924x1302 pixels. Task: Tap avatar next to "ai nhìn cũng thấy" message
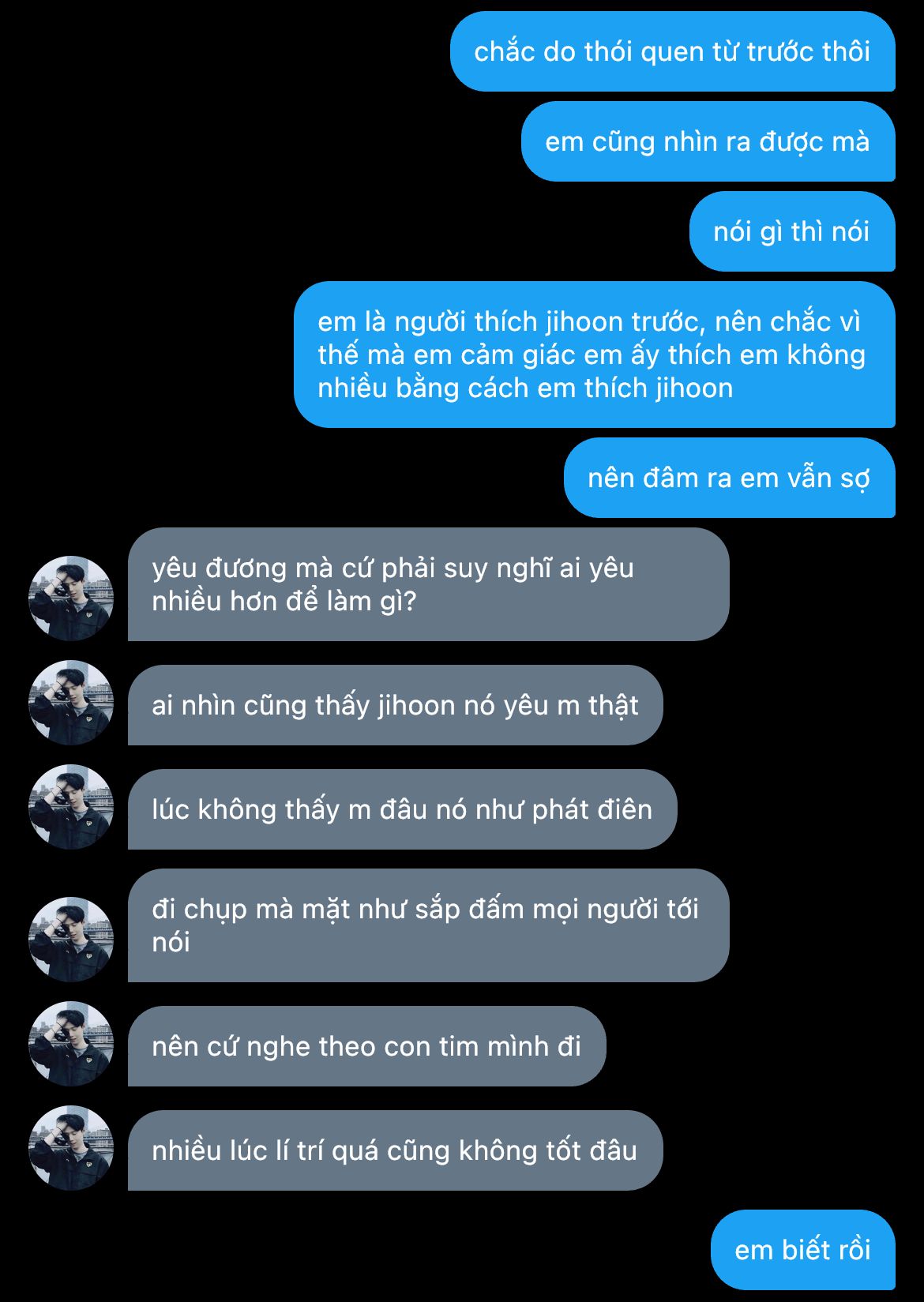71,702
